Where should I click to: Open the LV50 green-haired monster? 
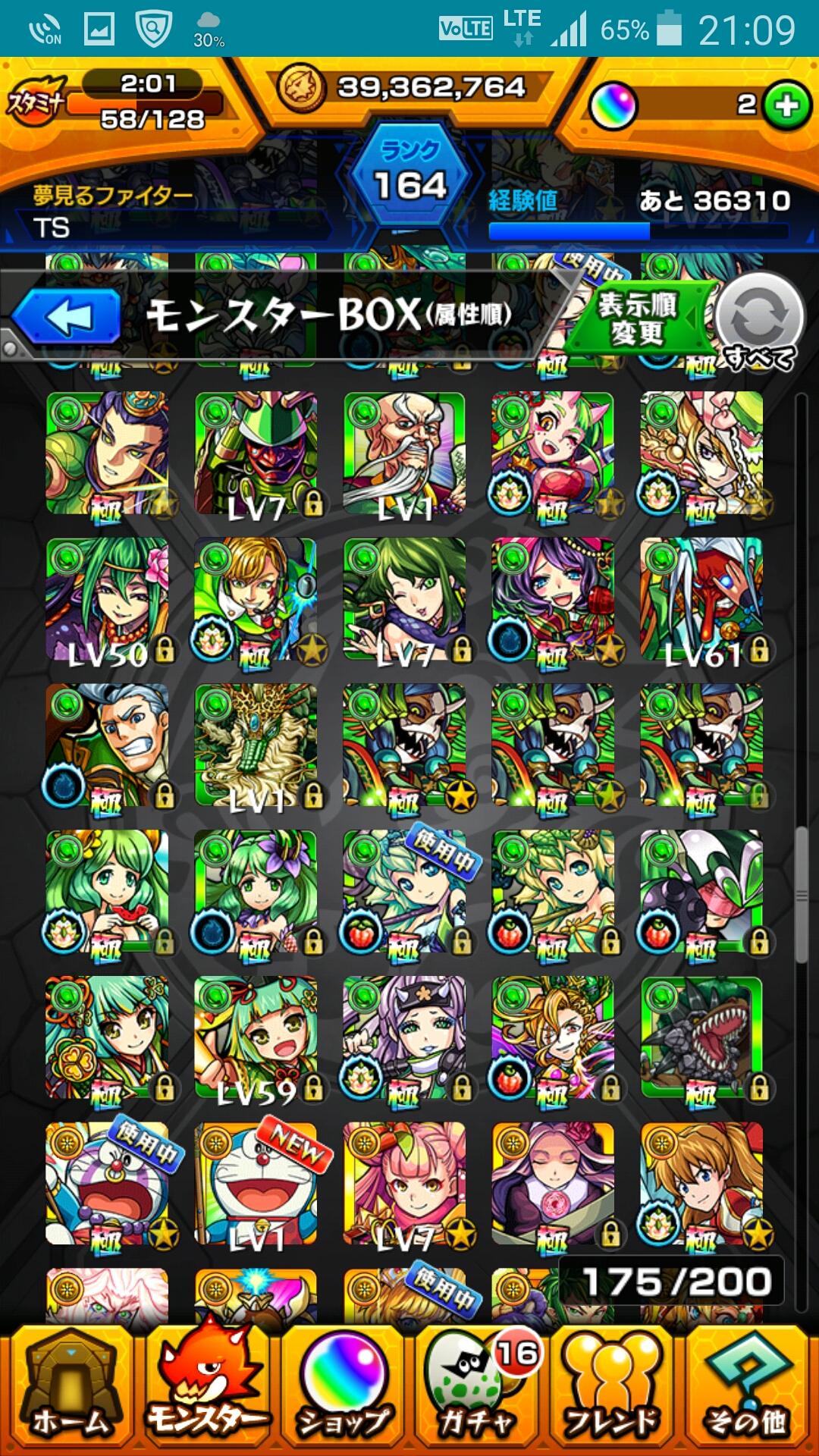(x=108, y=599)
